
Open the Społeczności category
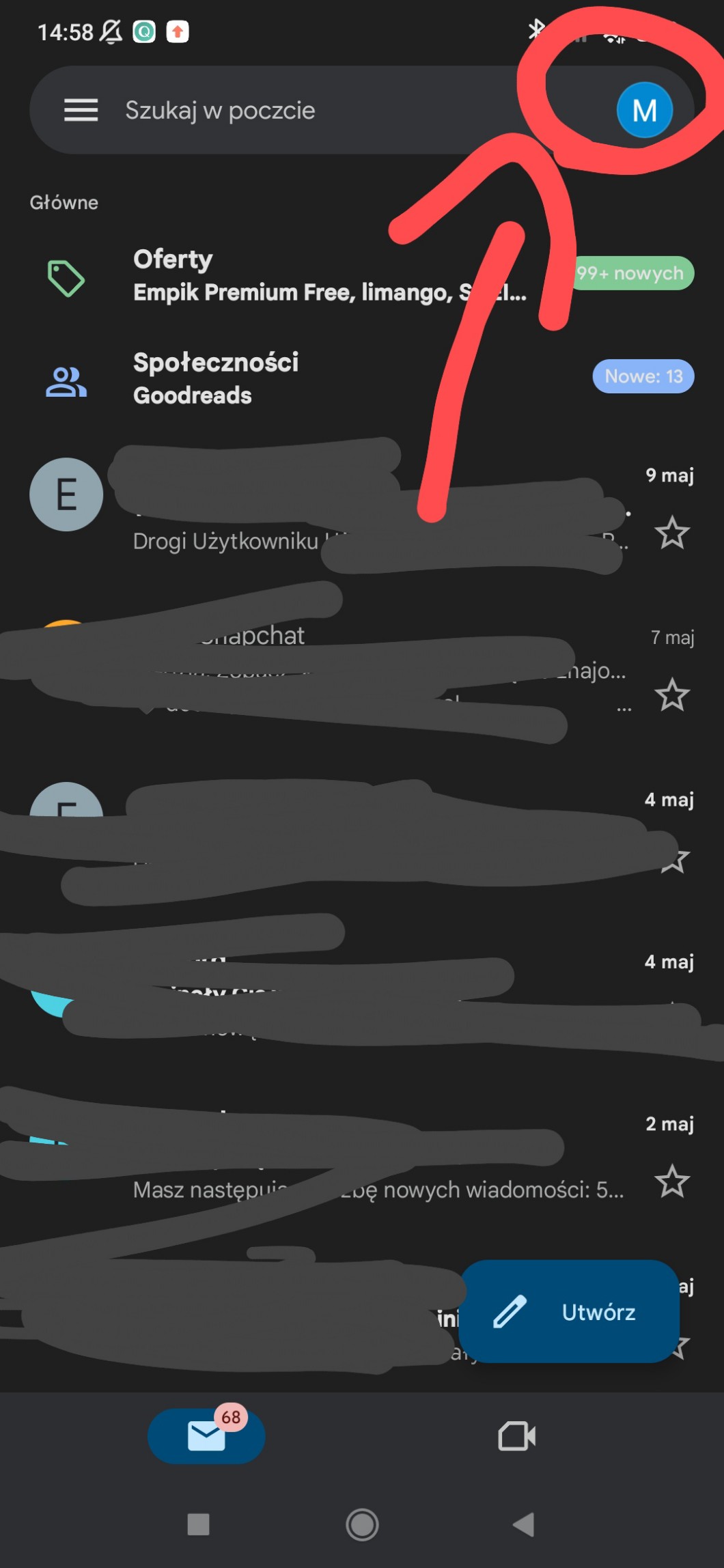(362, 378)
